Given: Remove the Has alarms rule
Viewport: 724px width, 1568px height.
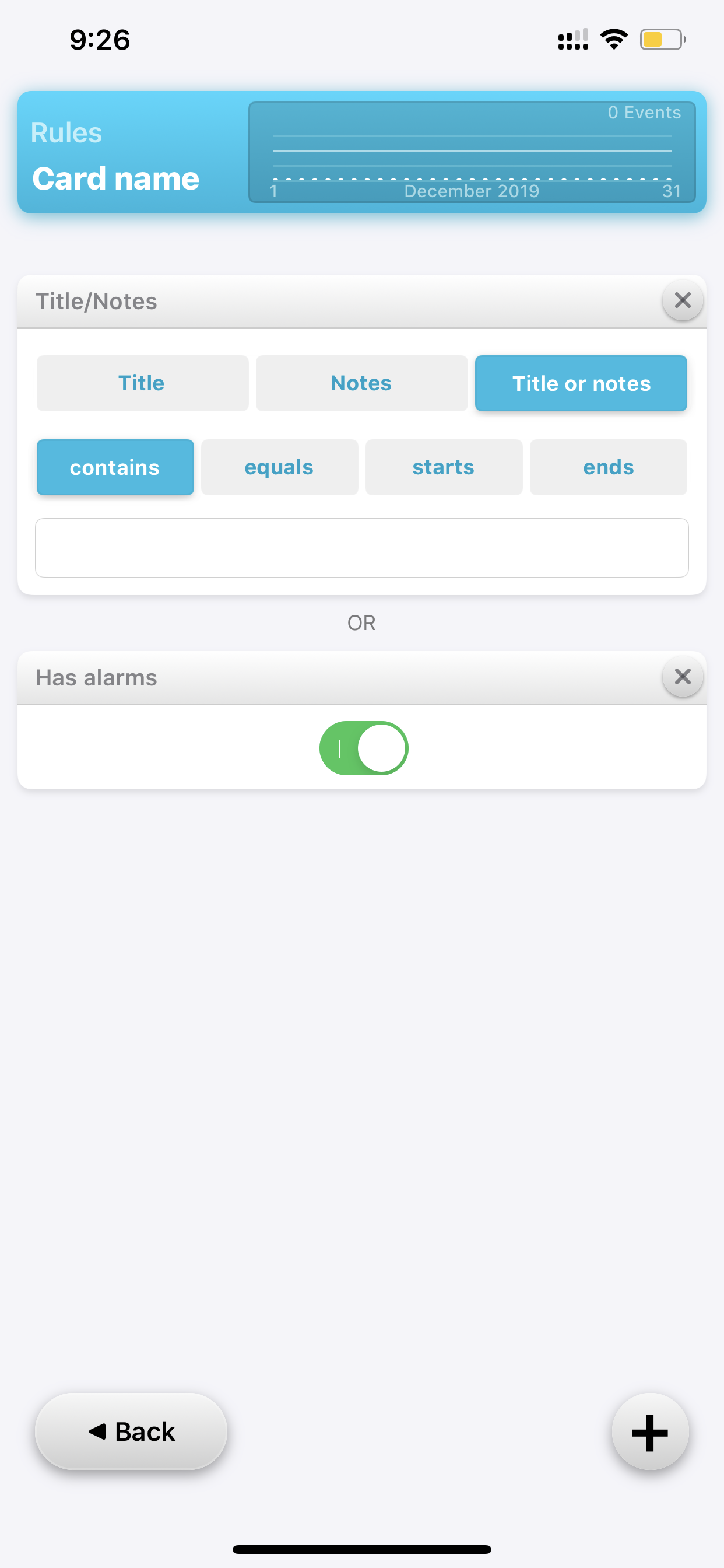Looking at the screenshot, I should pos(682,676).
